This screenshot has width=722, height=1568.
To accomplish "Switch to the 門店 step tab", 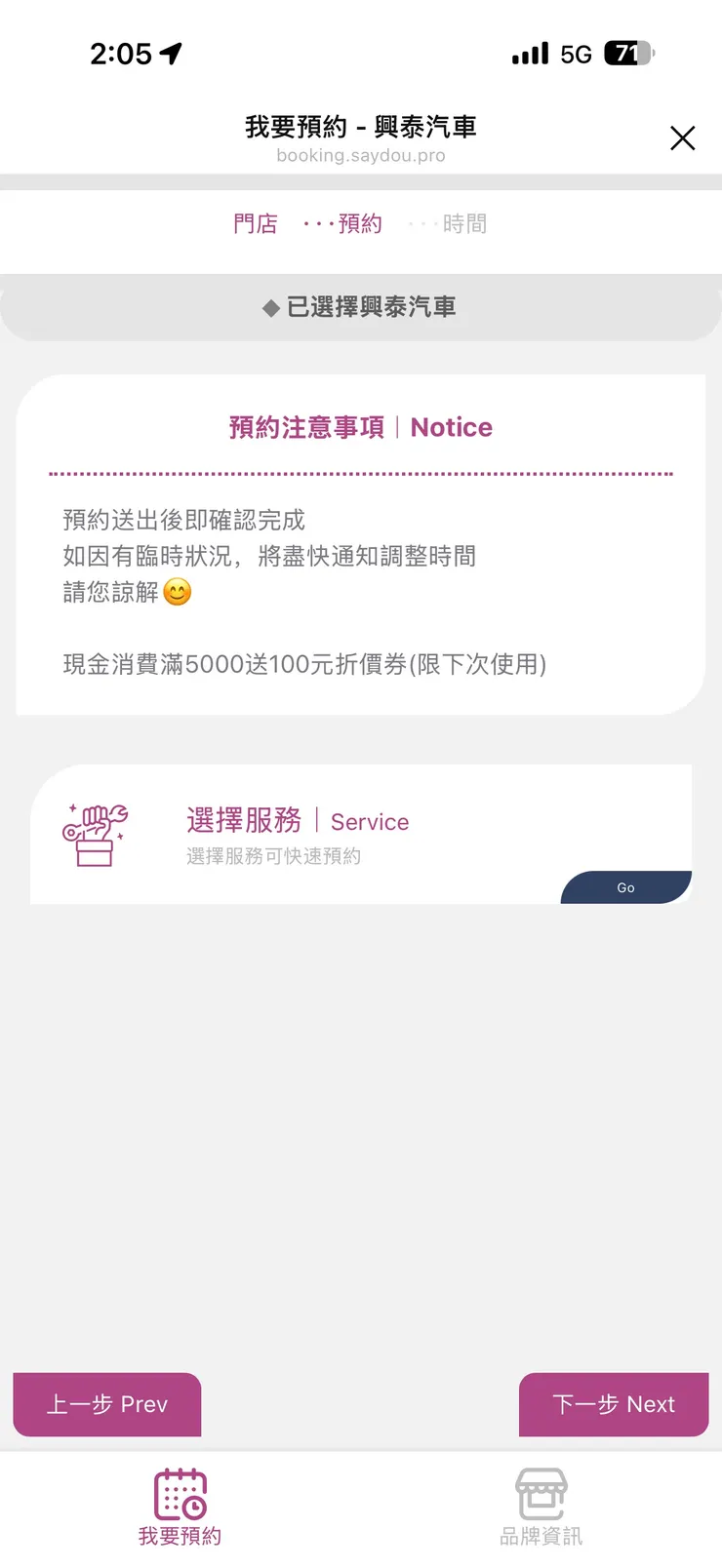I will click(x=256, y=223).
